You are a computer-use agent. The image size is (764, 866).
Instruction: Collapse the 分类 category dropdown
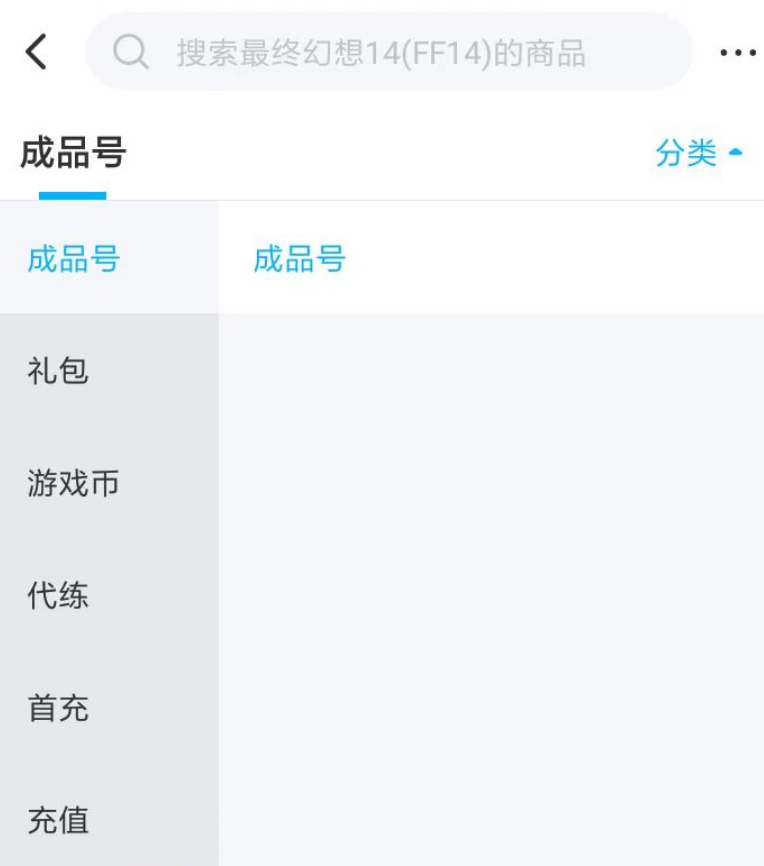click(699, 153)
